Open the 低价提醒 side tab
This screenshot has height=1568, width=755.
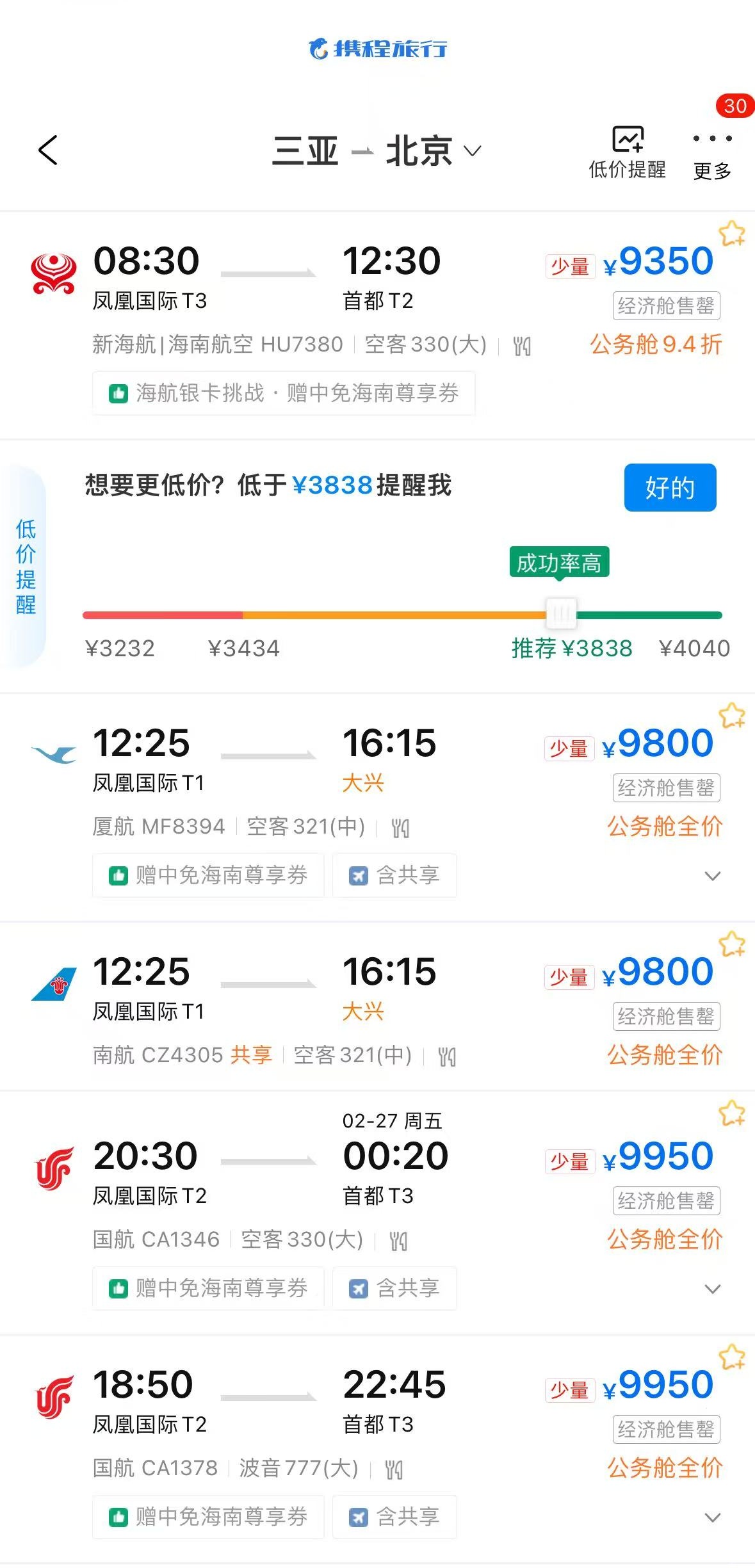(26, 567)
